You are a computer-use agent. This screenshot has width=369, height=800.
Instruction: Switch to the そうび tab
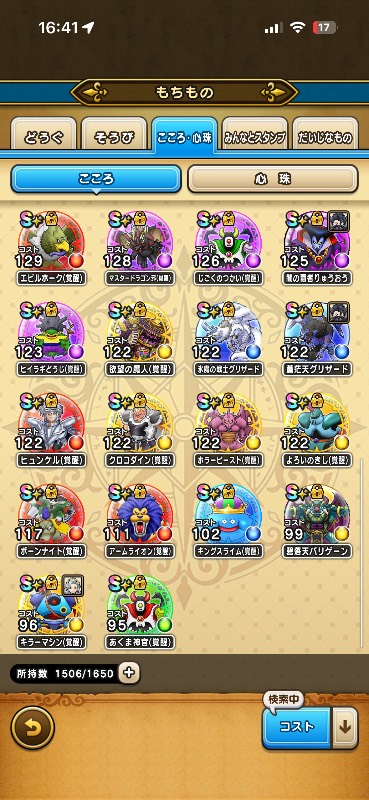point(114,137)
